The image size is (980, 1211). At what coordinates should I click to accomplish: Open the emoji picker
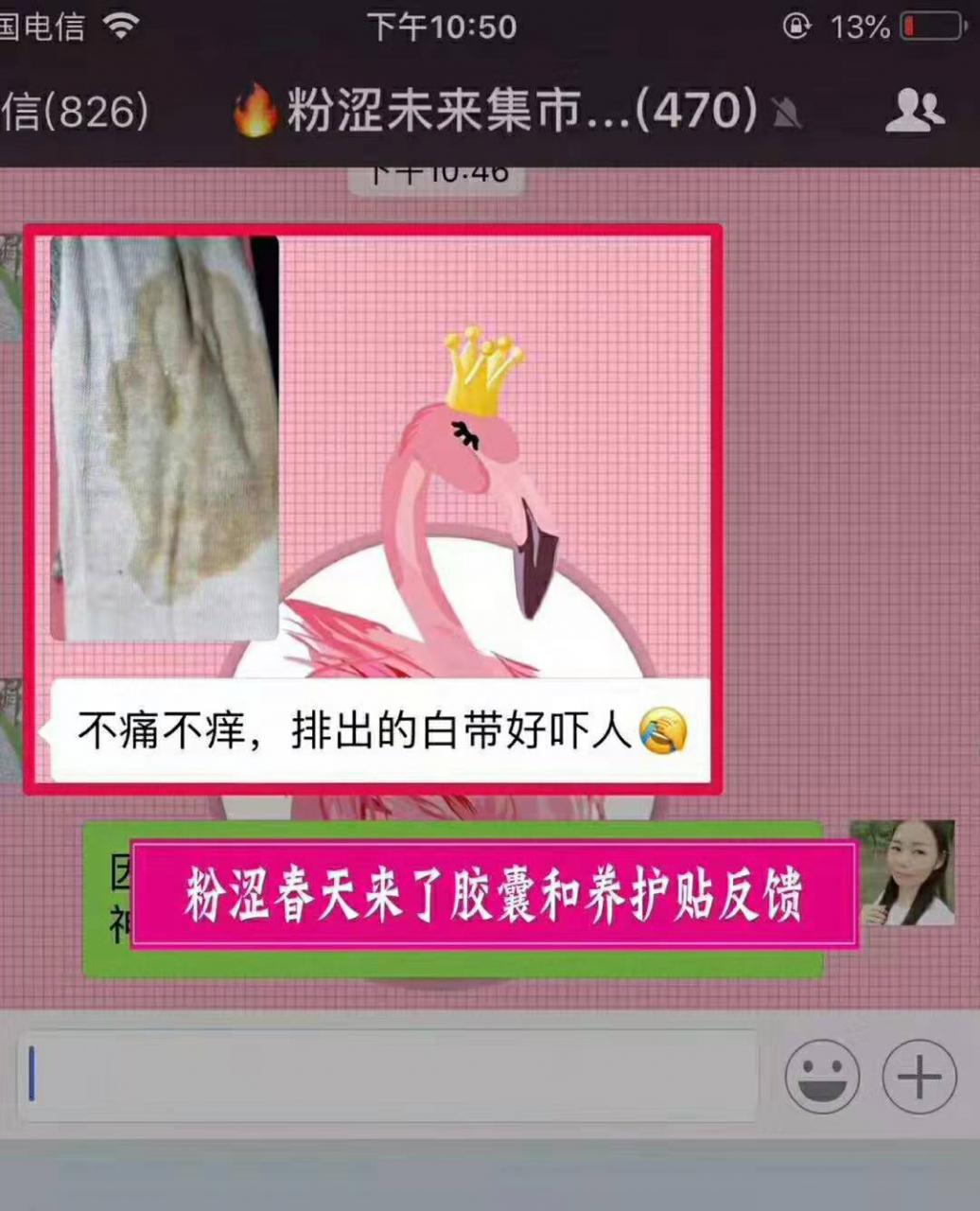coord(822,1076)
